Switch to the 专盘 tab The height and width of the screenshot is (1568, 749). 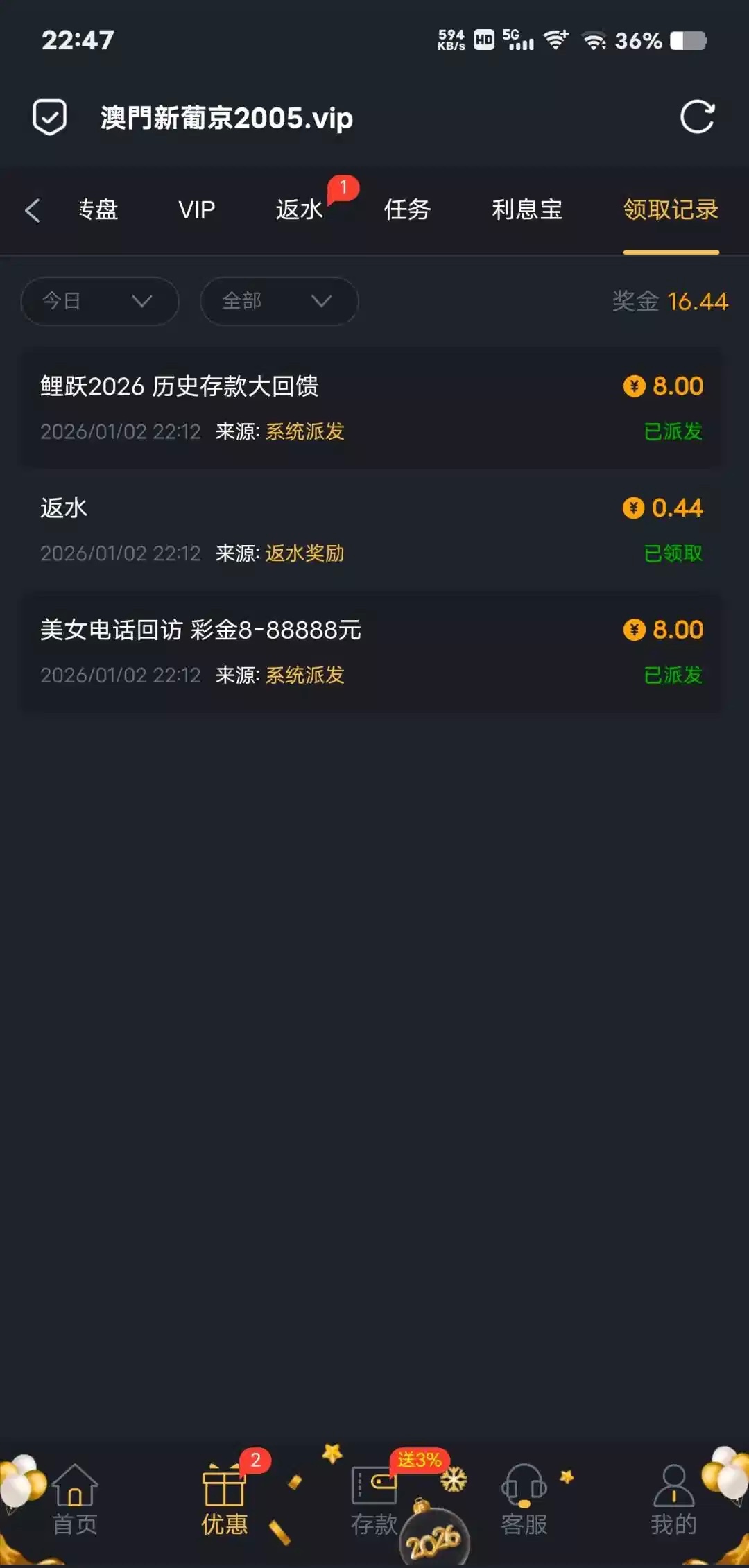click(98, 209)
